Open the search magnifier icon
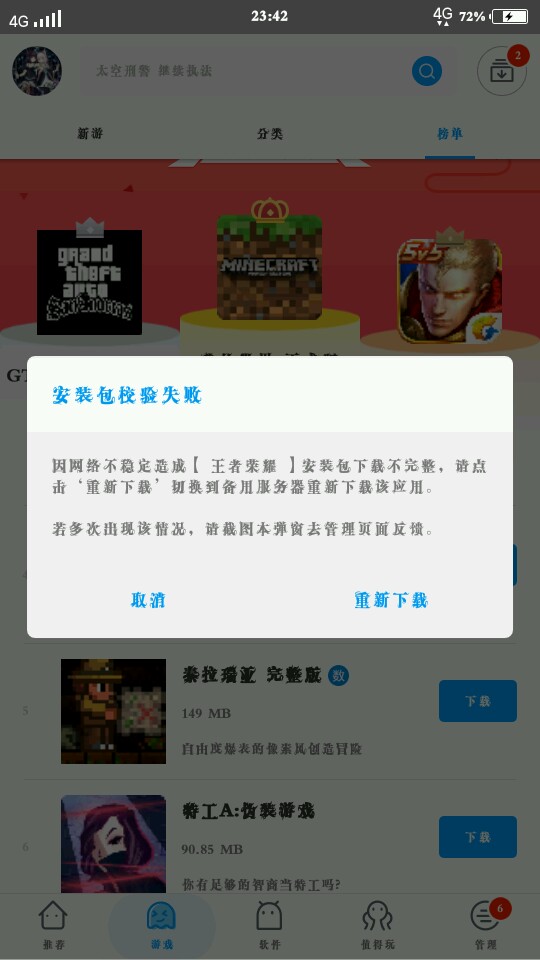The height and width of the screenshot is (960, 540). 427,71
